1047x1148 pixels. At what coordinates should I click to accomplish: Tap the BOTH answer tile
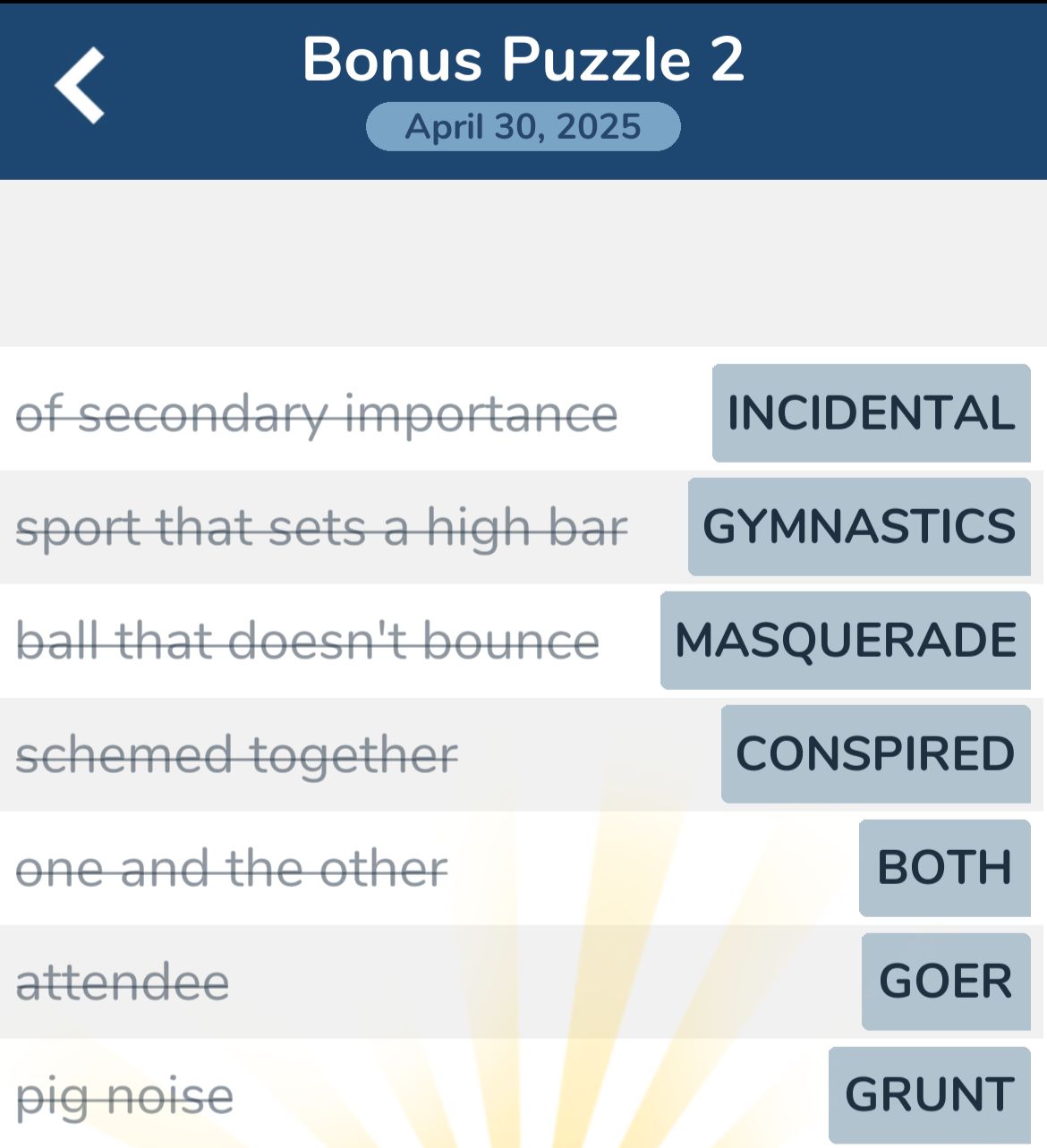pyautogui.click(x=944, y=866)
